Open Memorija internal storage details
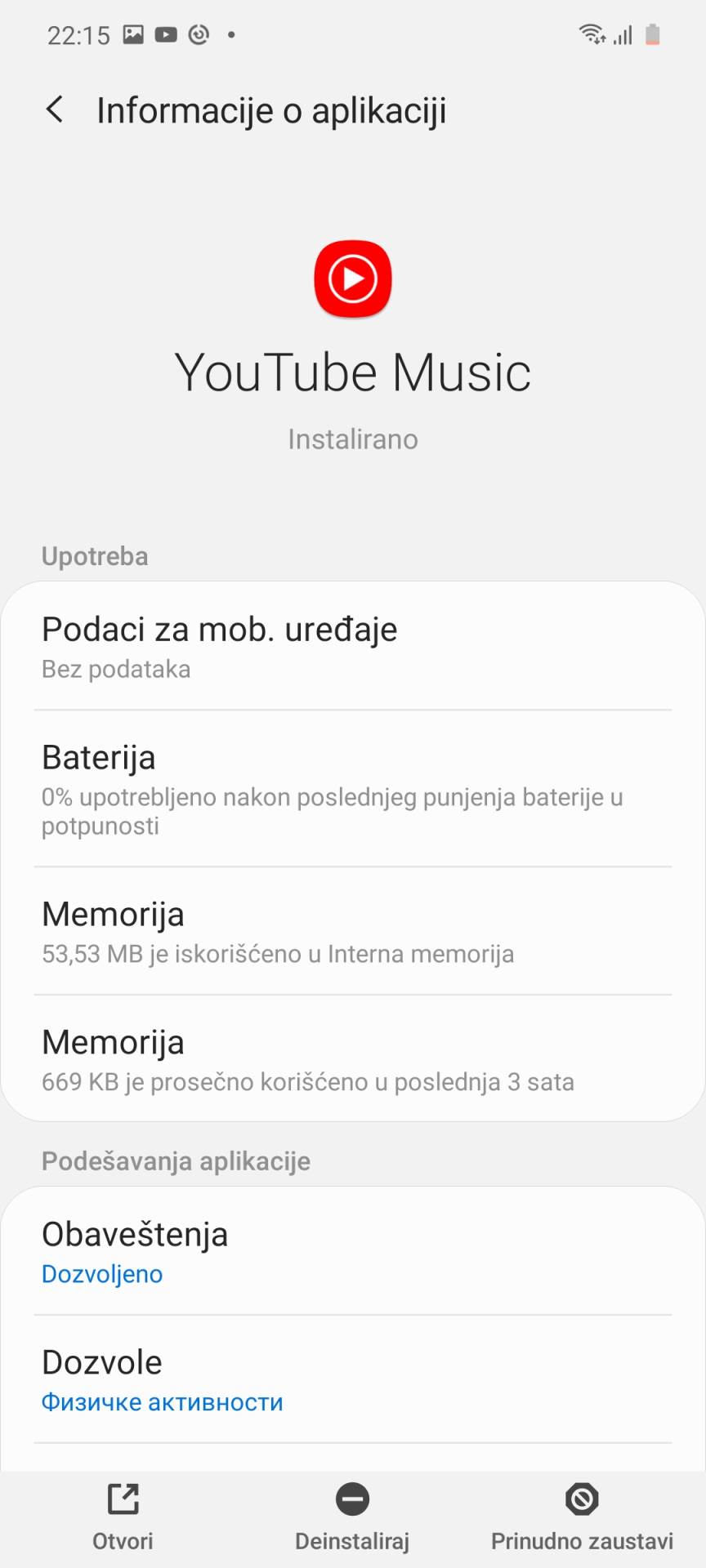The width and height of the screenshot is (706, 1568). 351,931
